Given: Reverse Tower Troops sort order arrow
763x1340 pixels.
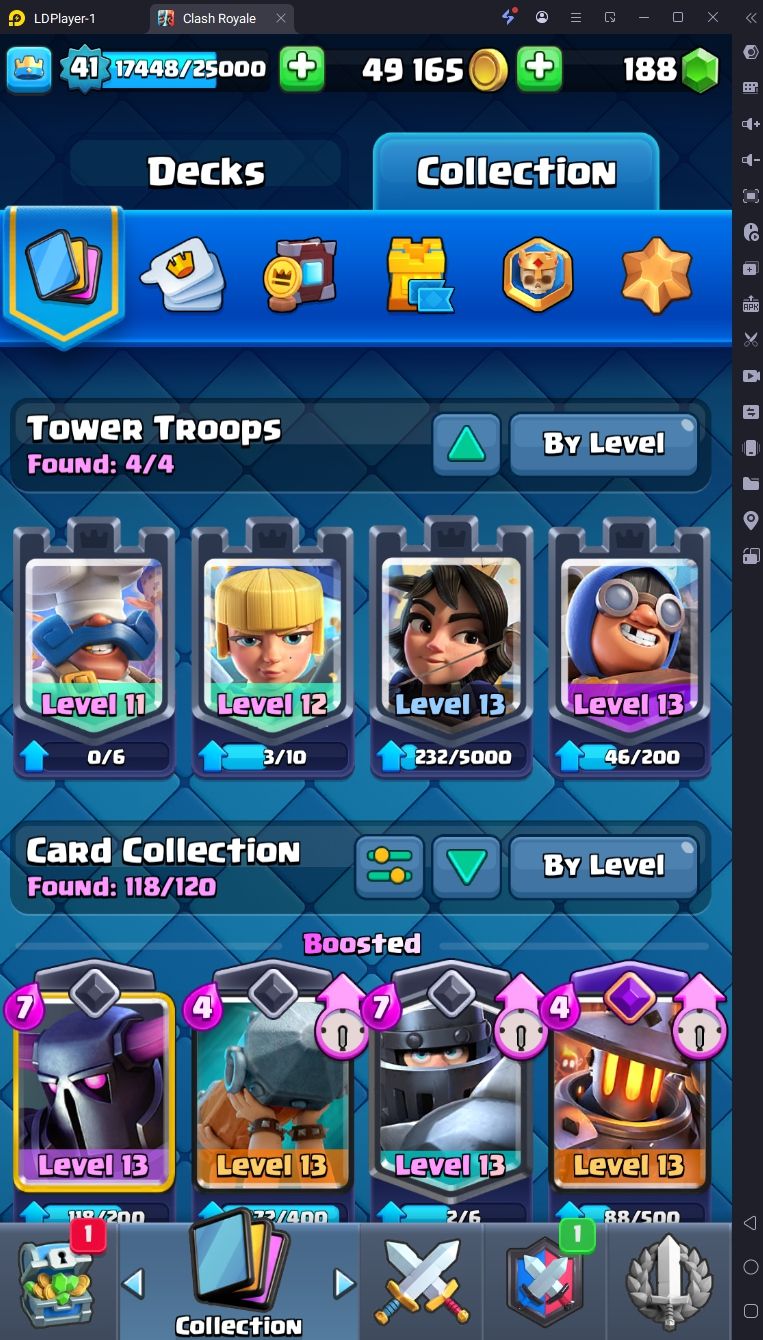Looking at the screenshot, I should [x=466, y=444].
